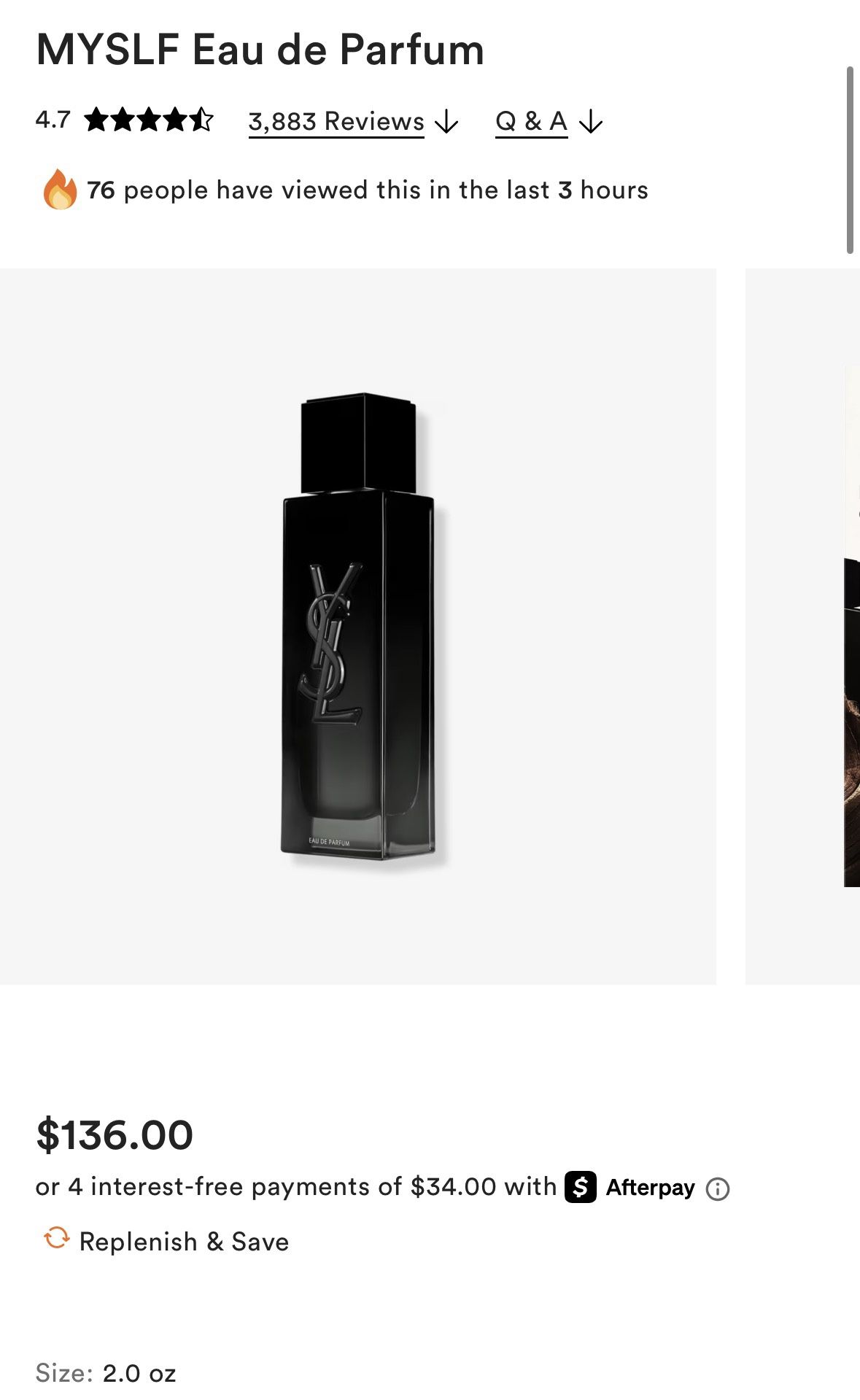Image resolution: width=860 pixels, height=1400 pixels.
Task: Open the Afterpay info icon
Action: (x=718, y=1187)
